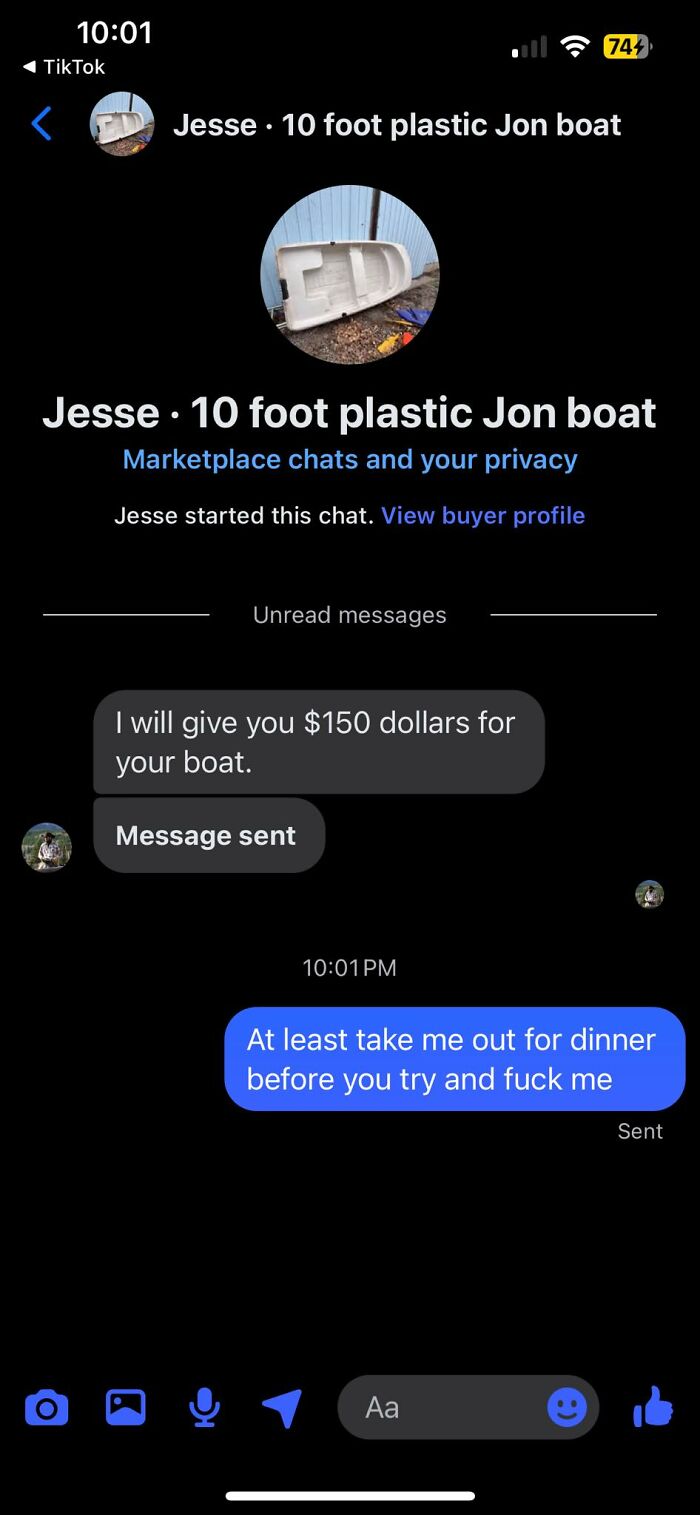View buyer profile for Jesse

pyautogui.click(x=483, y=516)
